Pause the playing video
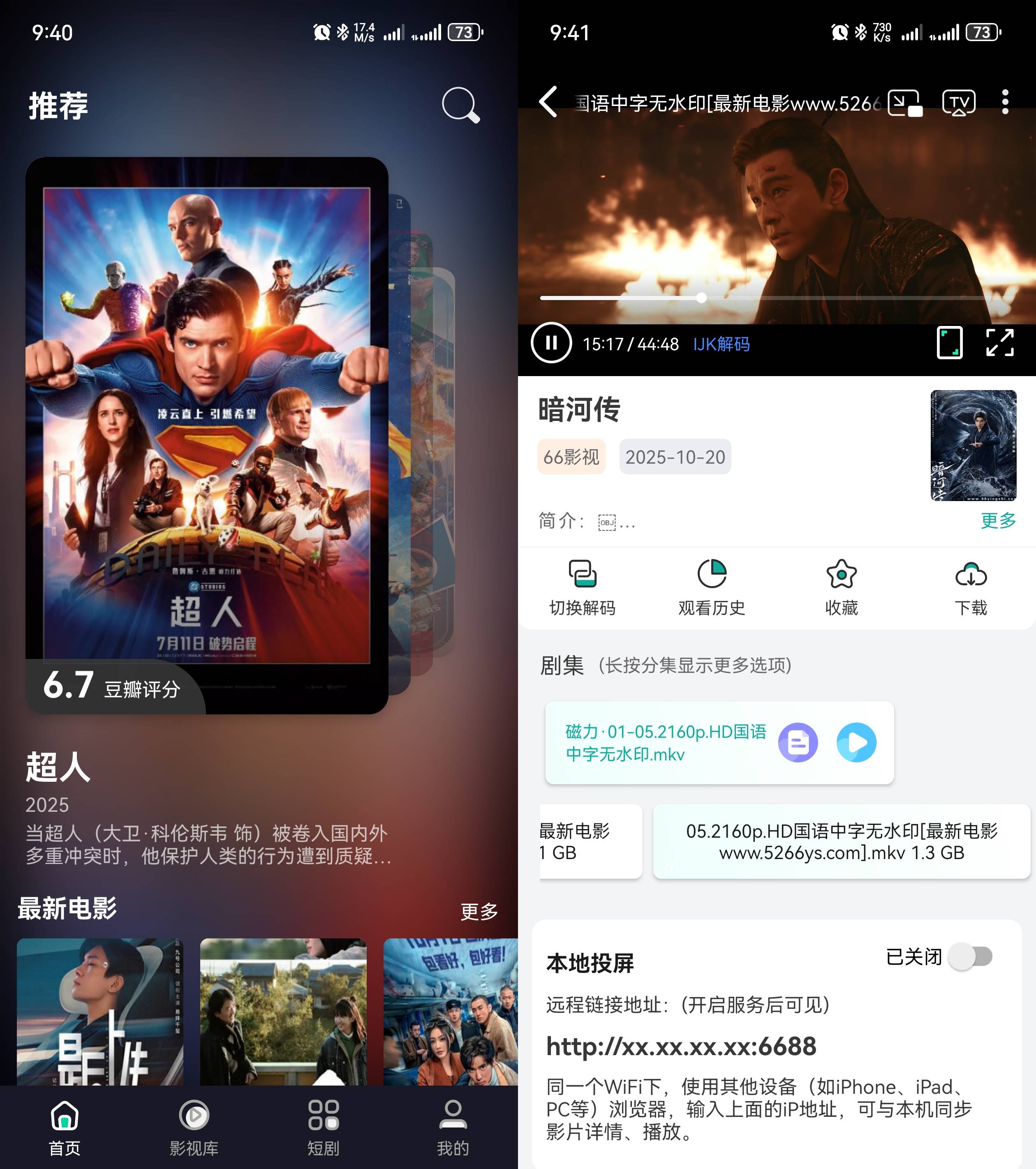Screen dimensions: 1036x1169 (x=551, y=343)
